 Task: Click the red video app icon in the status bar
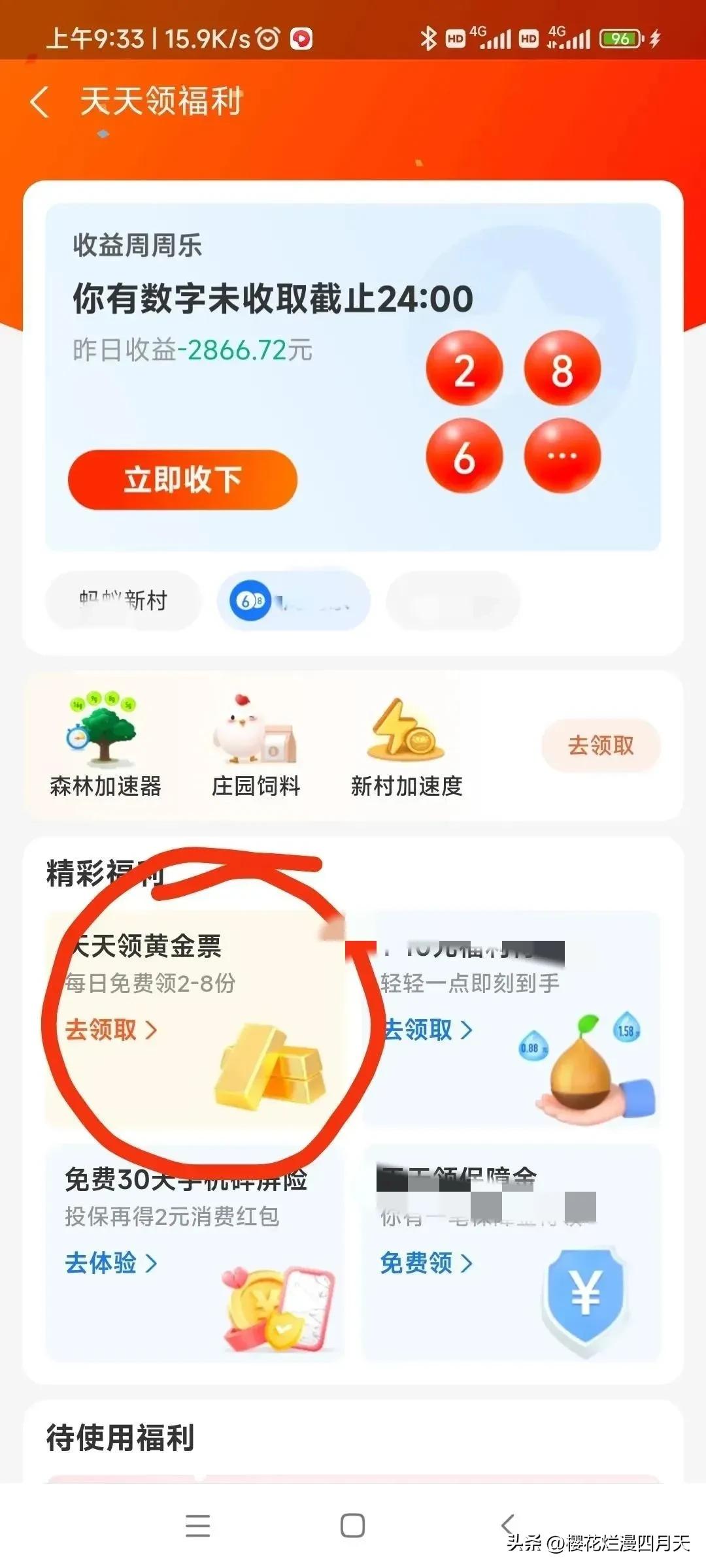point(299,39)
